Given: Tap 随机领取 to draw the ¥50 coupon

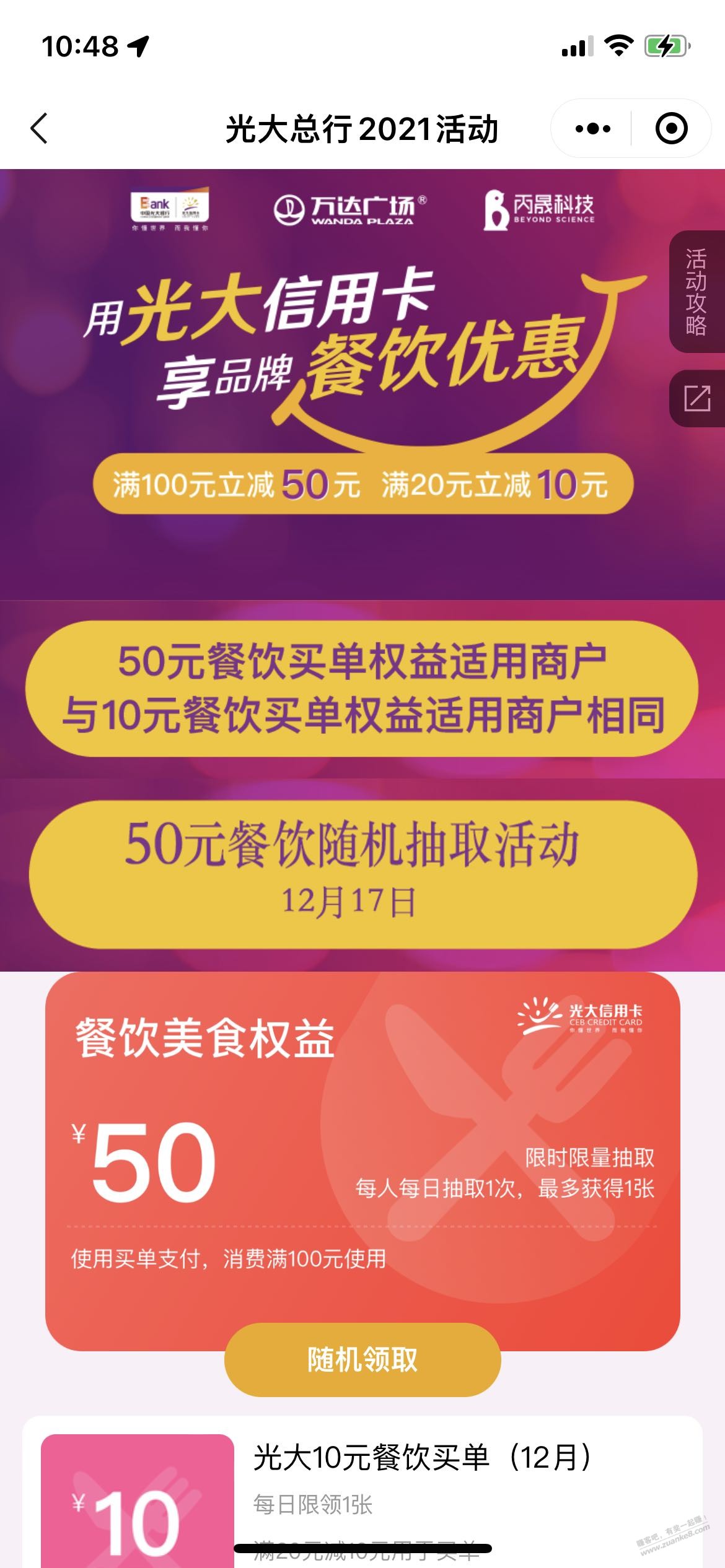Looking at the screenshot, I should (x=362, y=1360).
